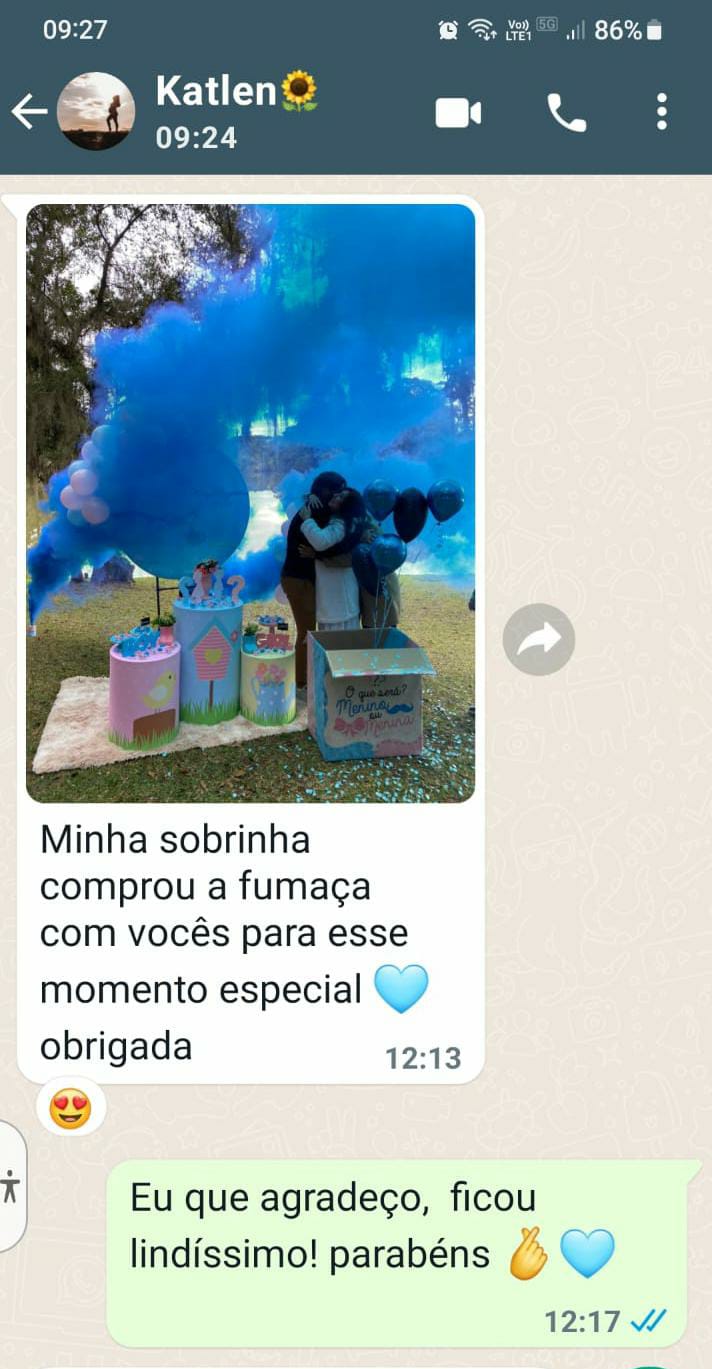Viewport: 712px width, 1369px height.
Task: Open the accessibility floating button
Action: (11, 1186)
